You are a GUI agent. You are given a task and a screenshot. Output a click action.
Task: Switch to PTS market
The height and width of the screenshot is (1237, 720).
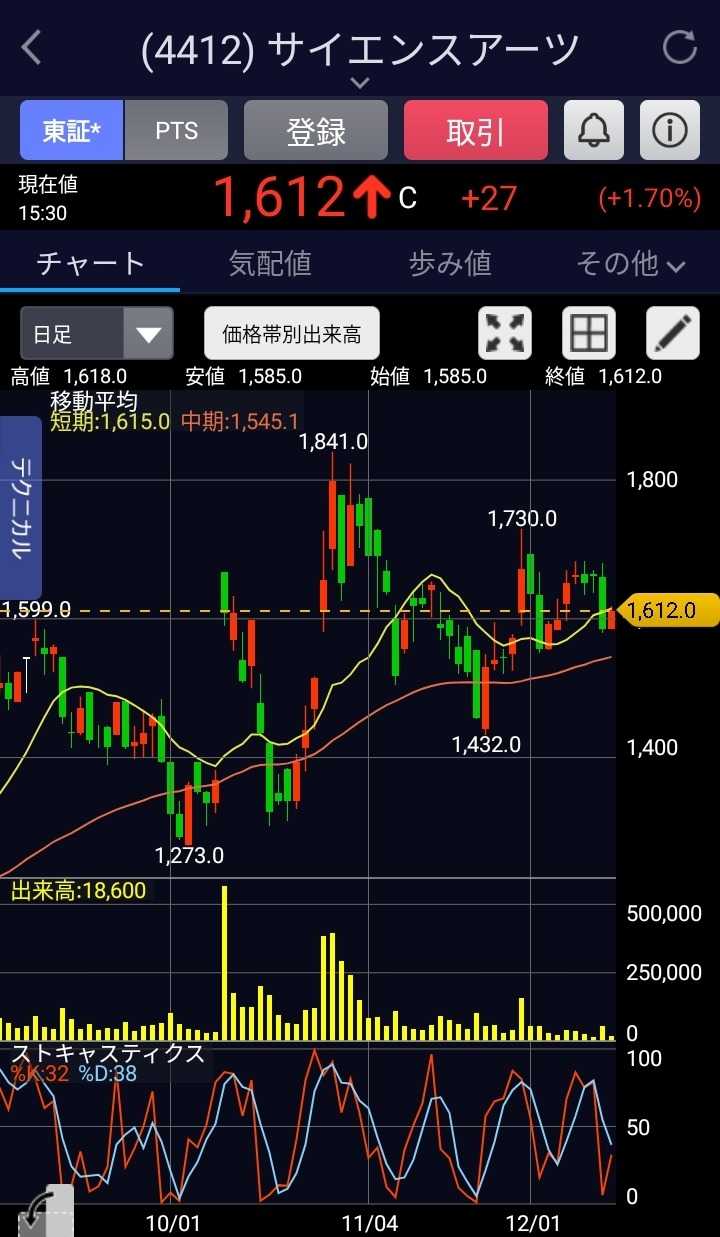pyautogui.click(x=176, y=131)
